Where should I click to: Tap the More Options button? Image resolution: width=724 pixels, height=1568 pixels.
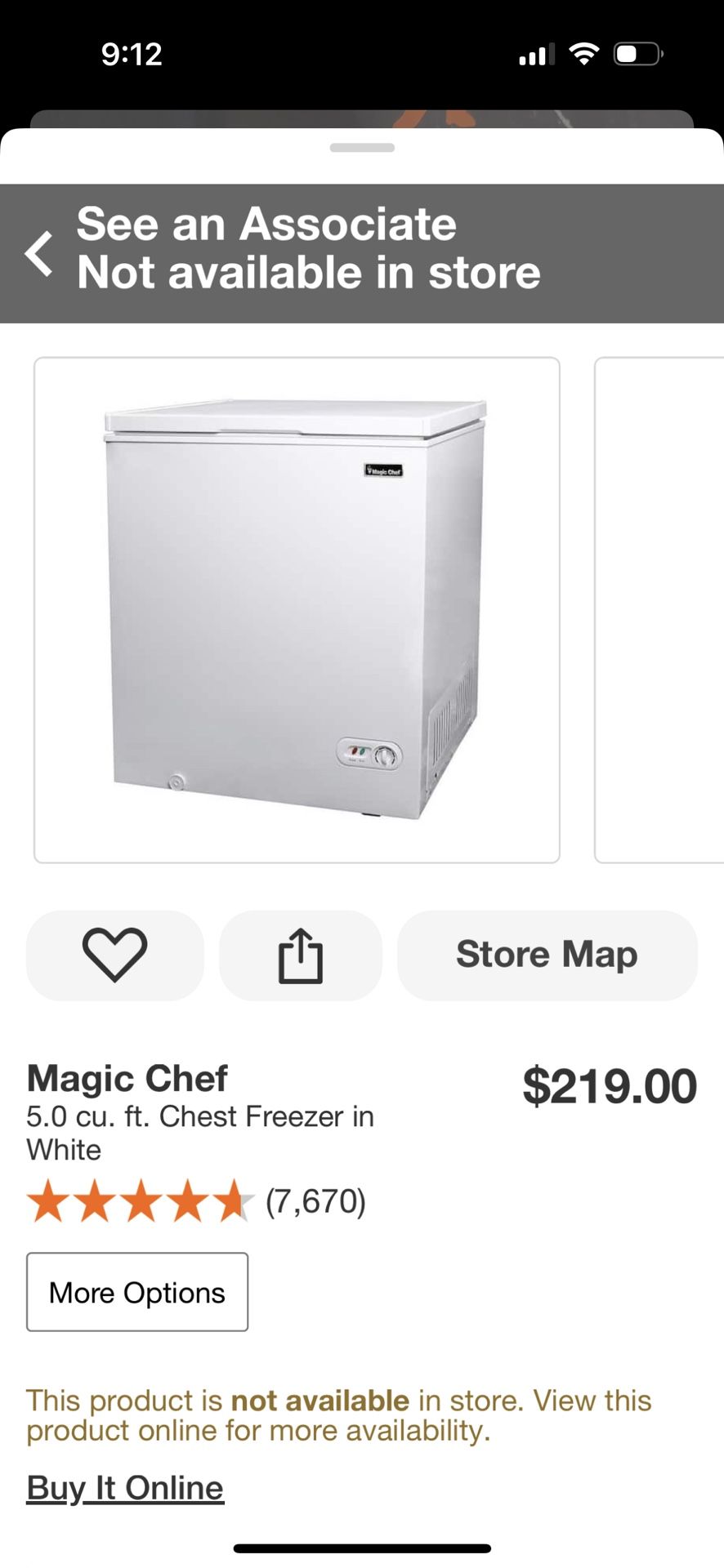(137, 1292)
